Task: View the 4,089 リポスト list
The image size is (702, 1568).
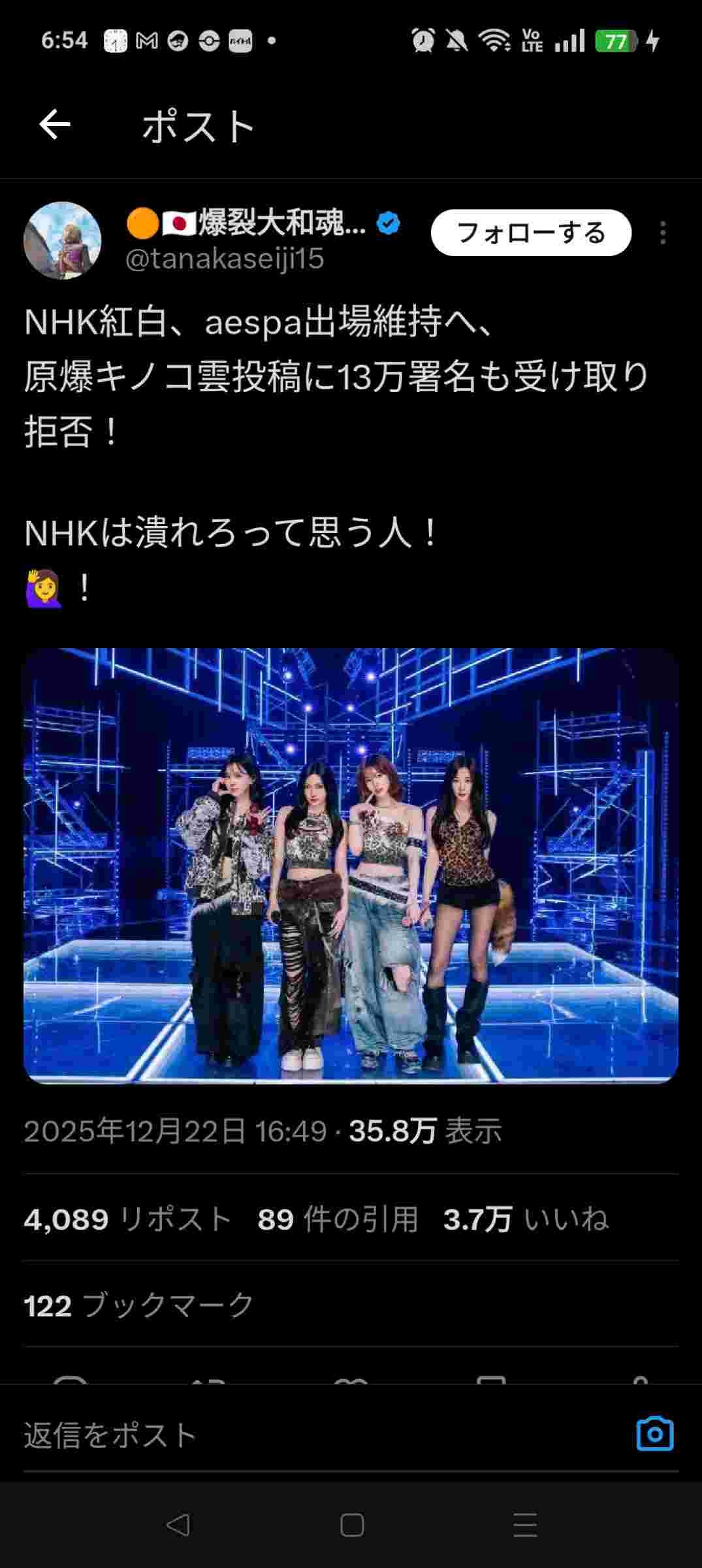Action: [128, 1219]
